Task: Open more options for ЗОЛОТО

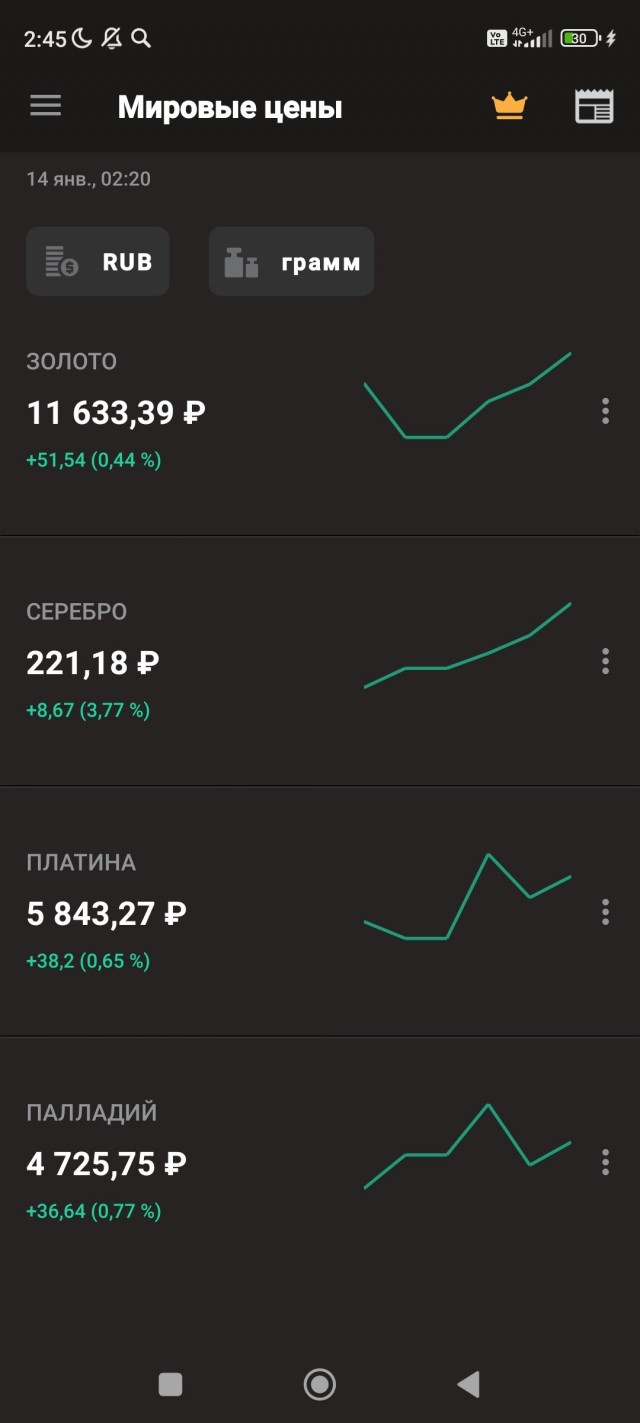Action: point(605,411)
